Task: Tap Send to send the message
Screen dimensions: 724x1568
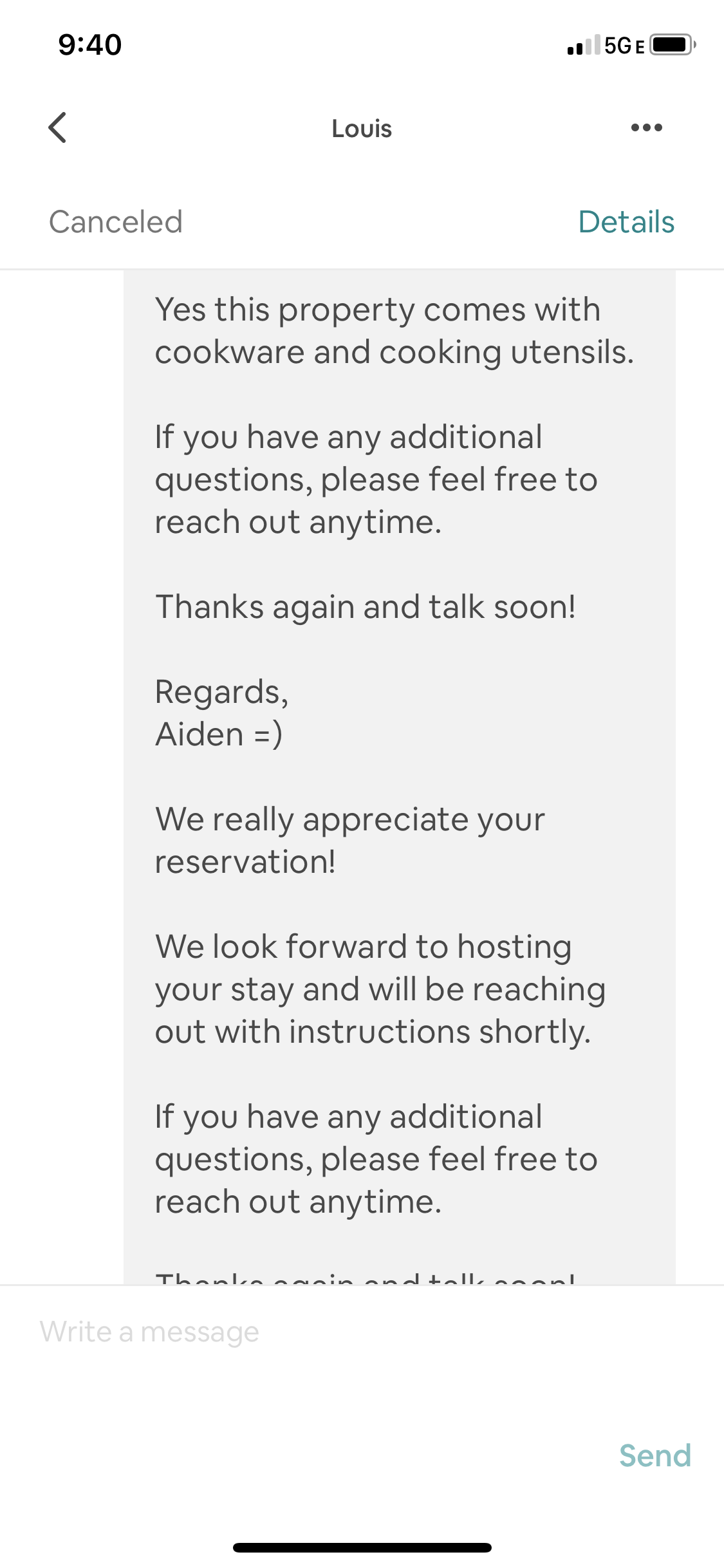Action: point(655,1455)
